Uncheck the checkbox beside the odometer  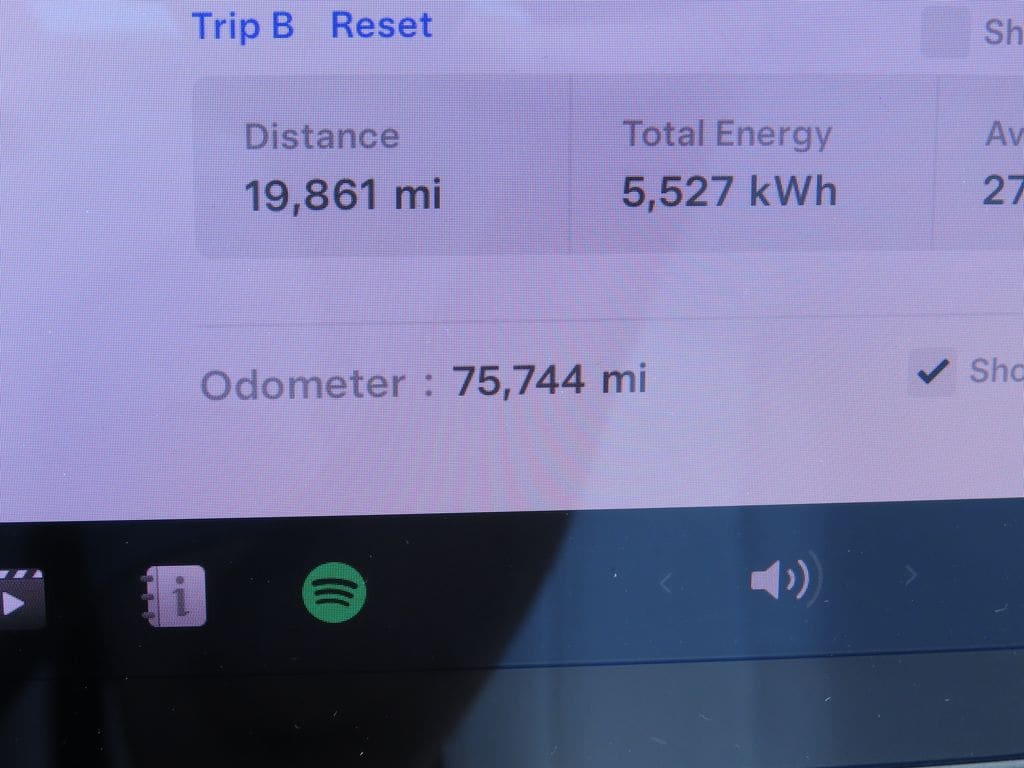point(932,373)
